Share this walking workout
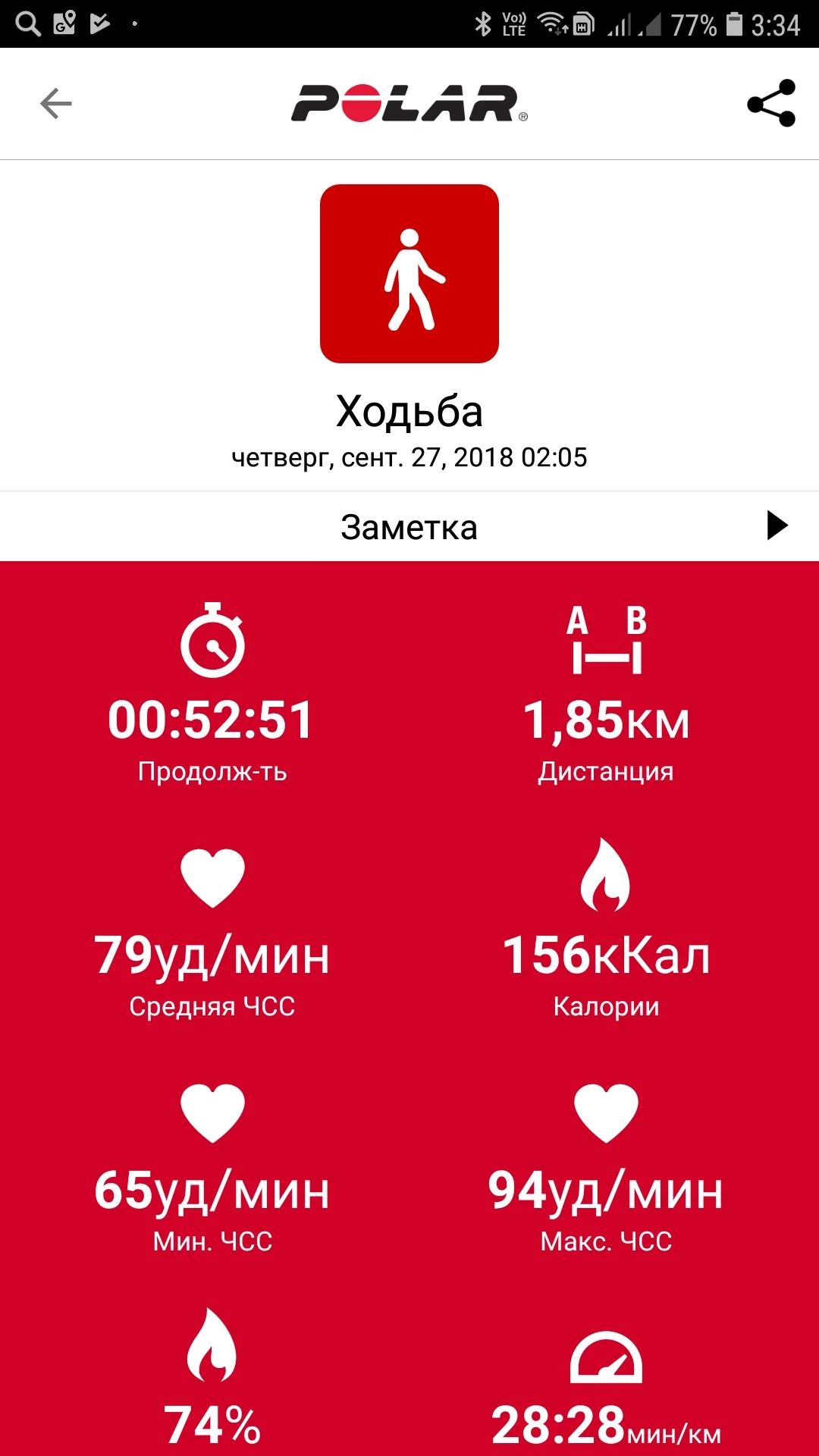 [x=771, y=103]
